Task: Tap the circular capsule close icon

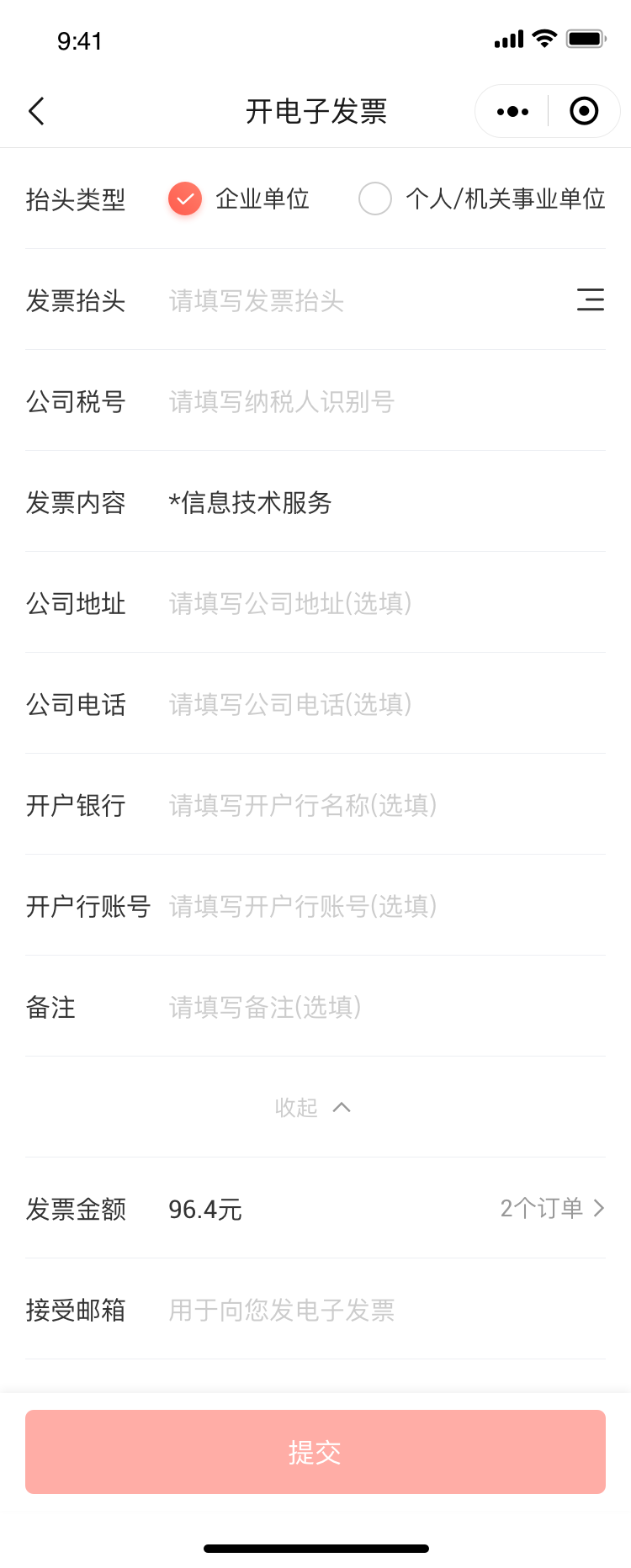Action: click(x=583, y=110)
